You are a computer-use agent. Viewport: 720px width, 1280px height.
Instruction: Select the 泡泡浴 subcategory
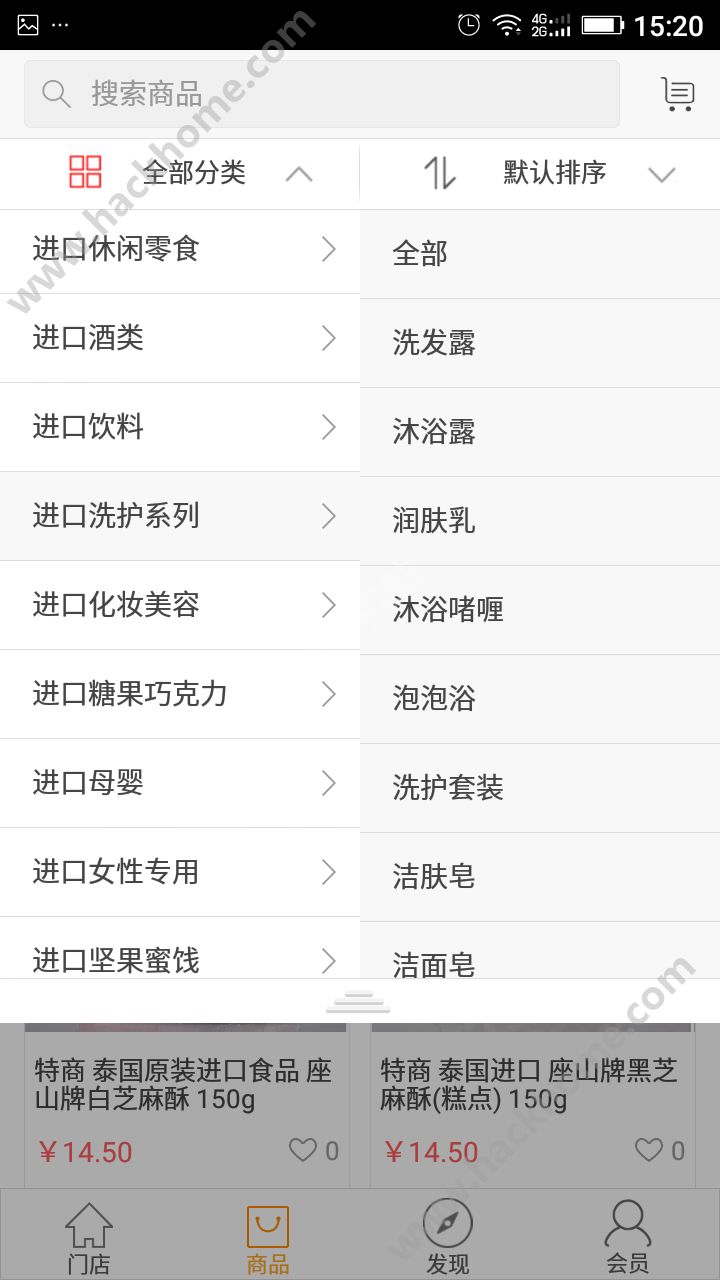(x=540, y=699)
